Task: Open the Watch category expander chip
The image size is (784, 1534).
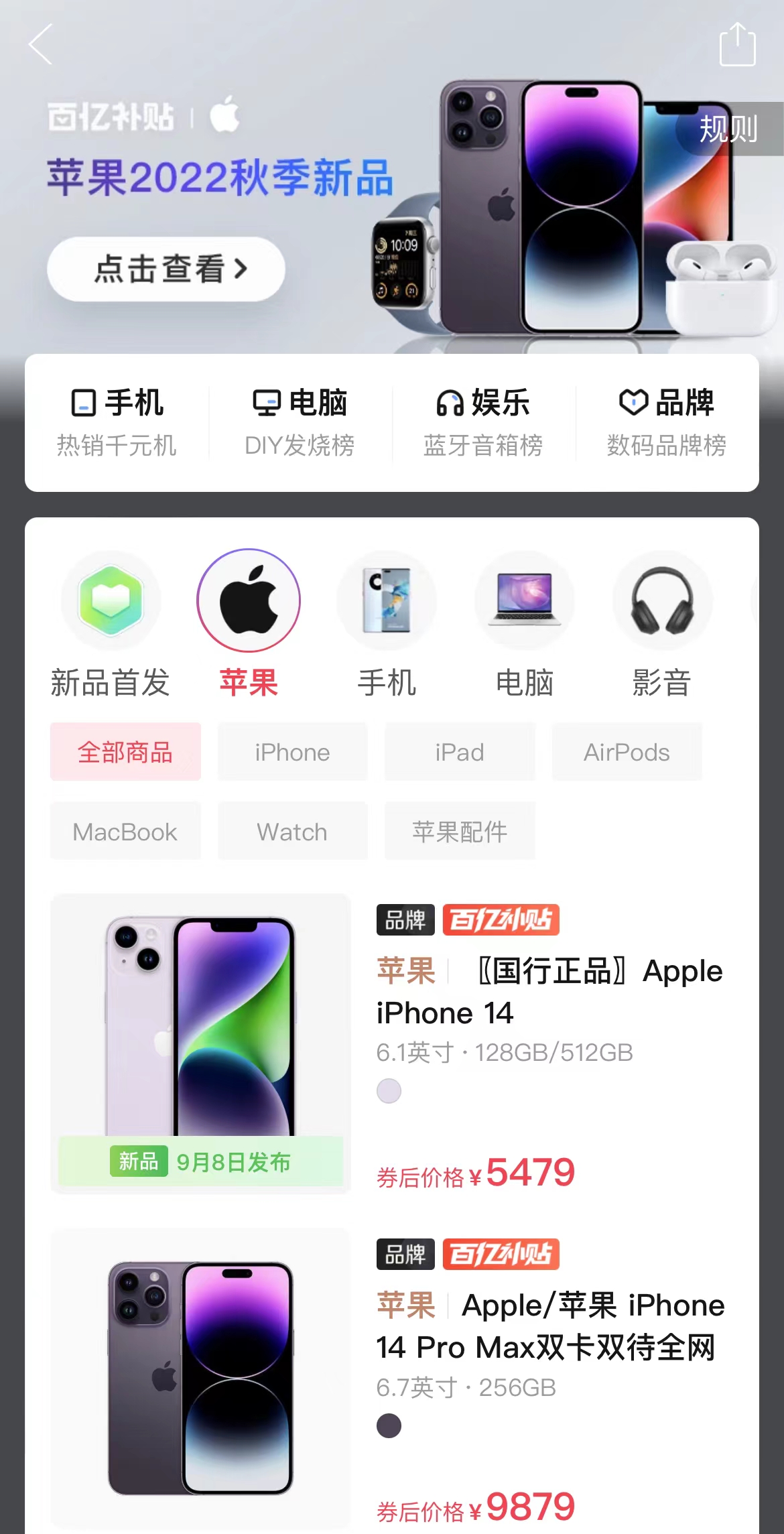Action: pos(292,831)
